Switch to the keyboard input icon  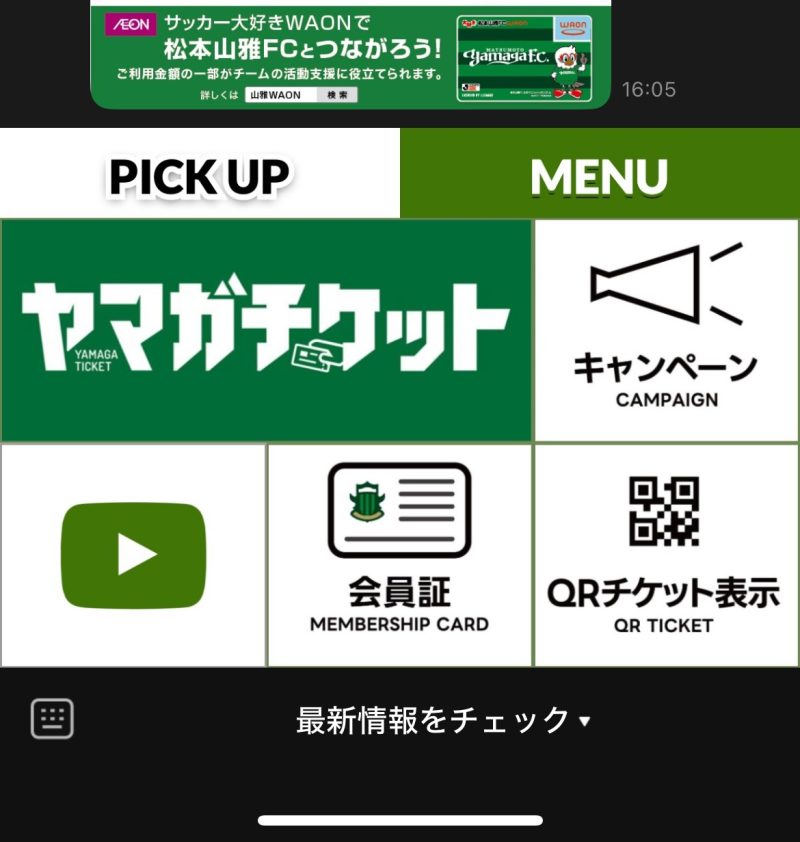pos(52,718)
